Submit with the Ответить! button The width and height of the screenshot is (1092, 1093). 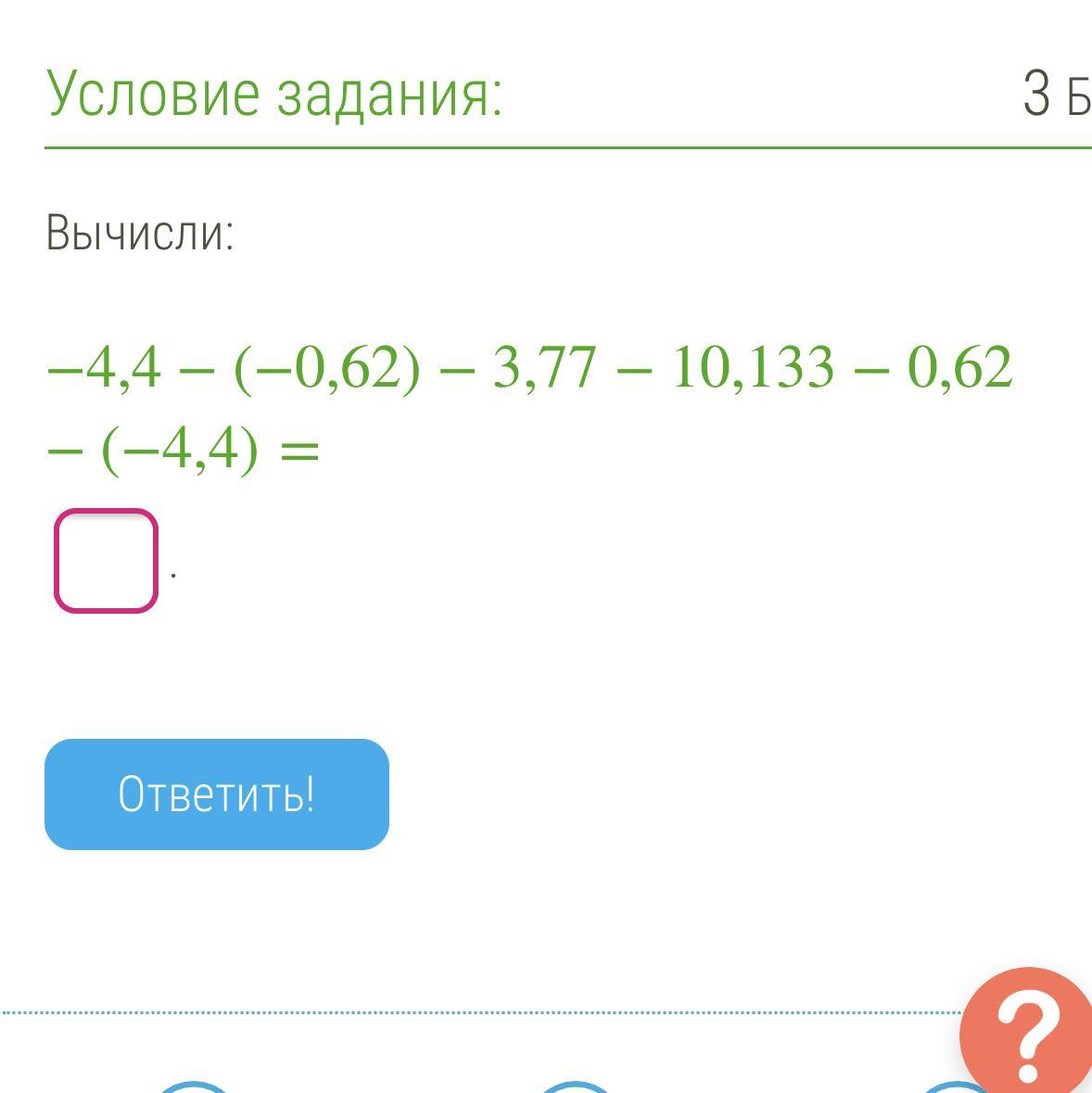pyautogui.click(x=216, y=794)
